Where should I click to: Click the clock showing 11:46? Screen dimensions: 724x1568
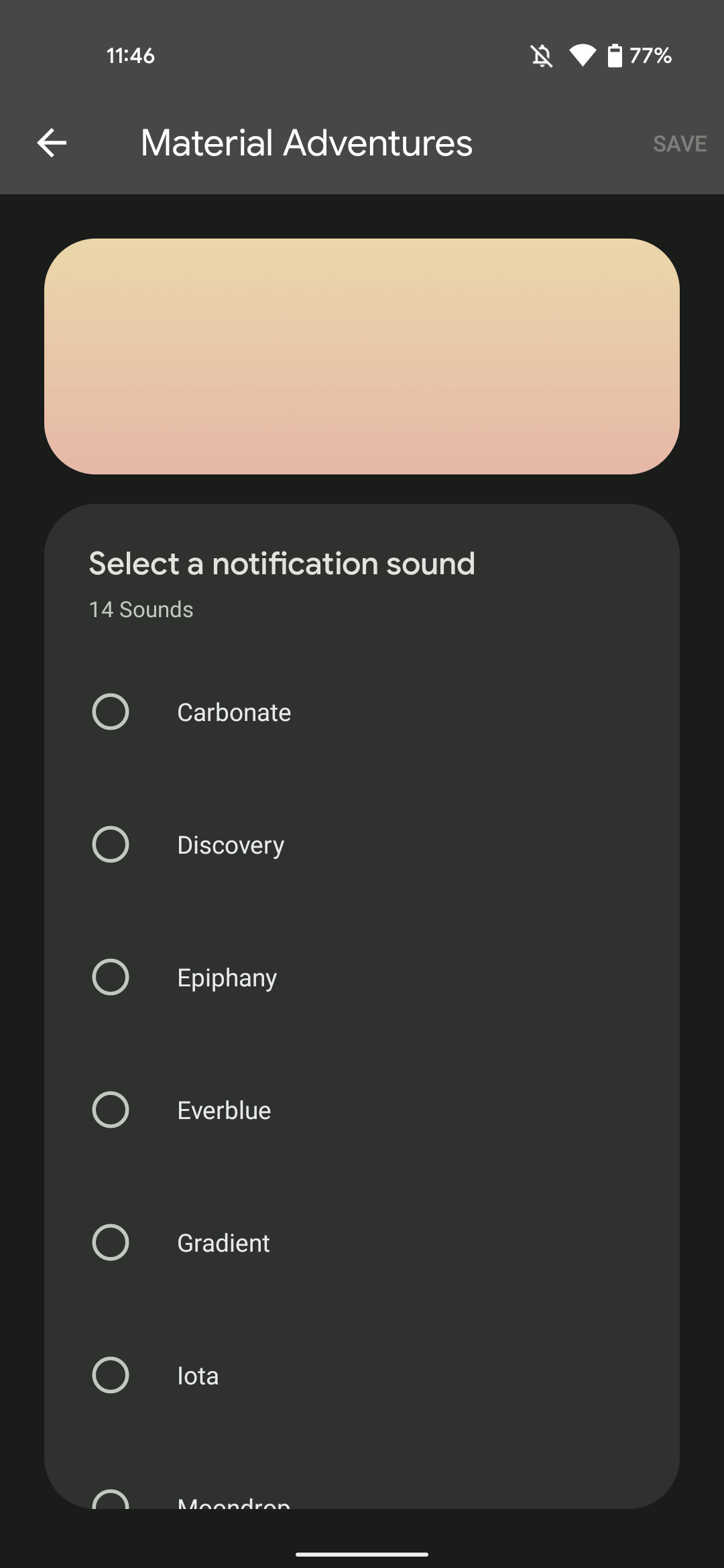129,56
